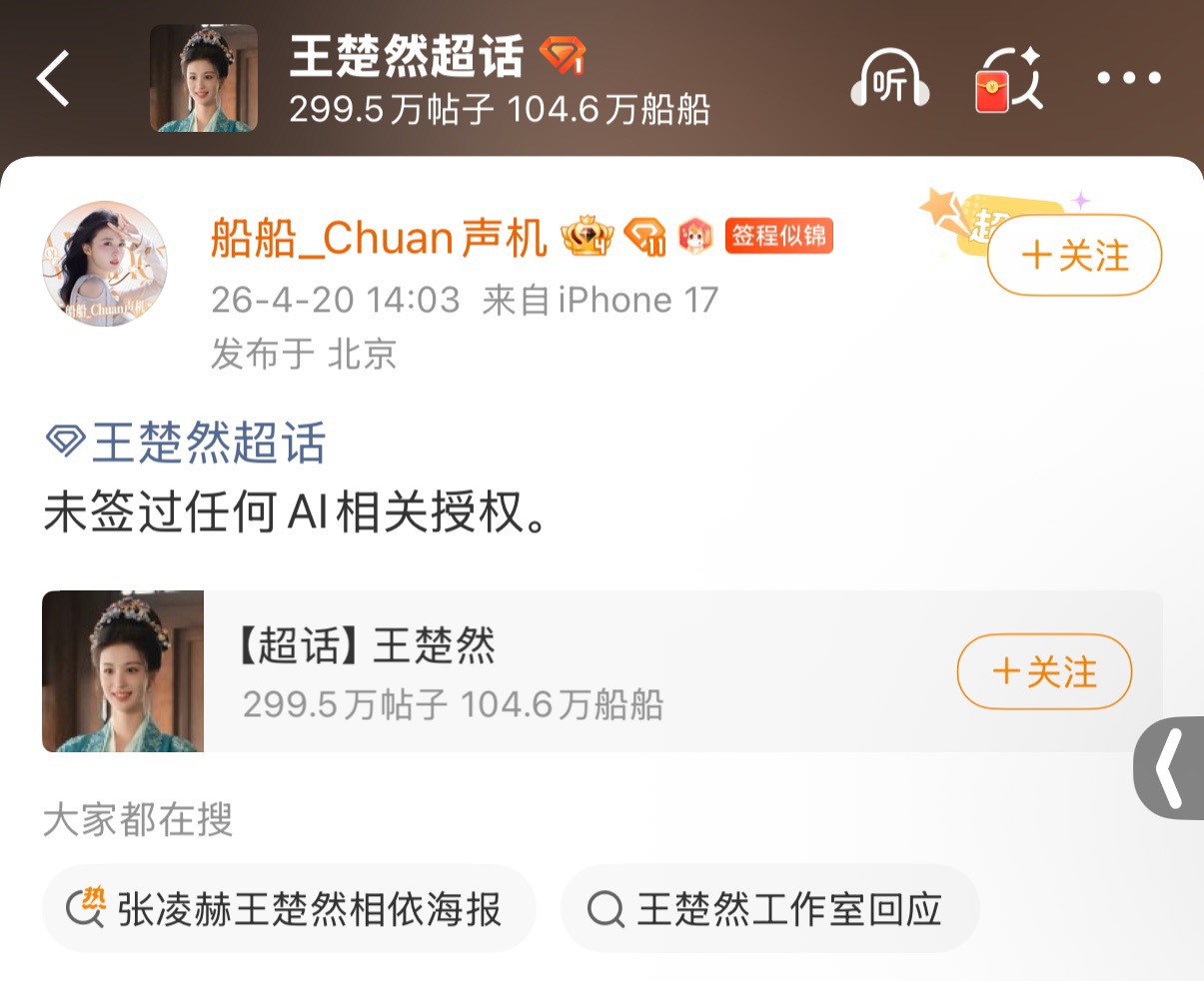Search 张凌赫王楚然相依海报
The width and height of the screenshot is (1204, 981).
pos(290,909)
